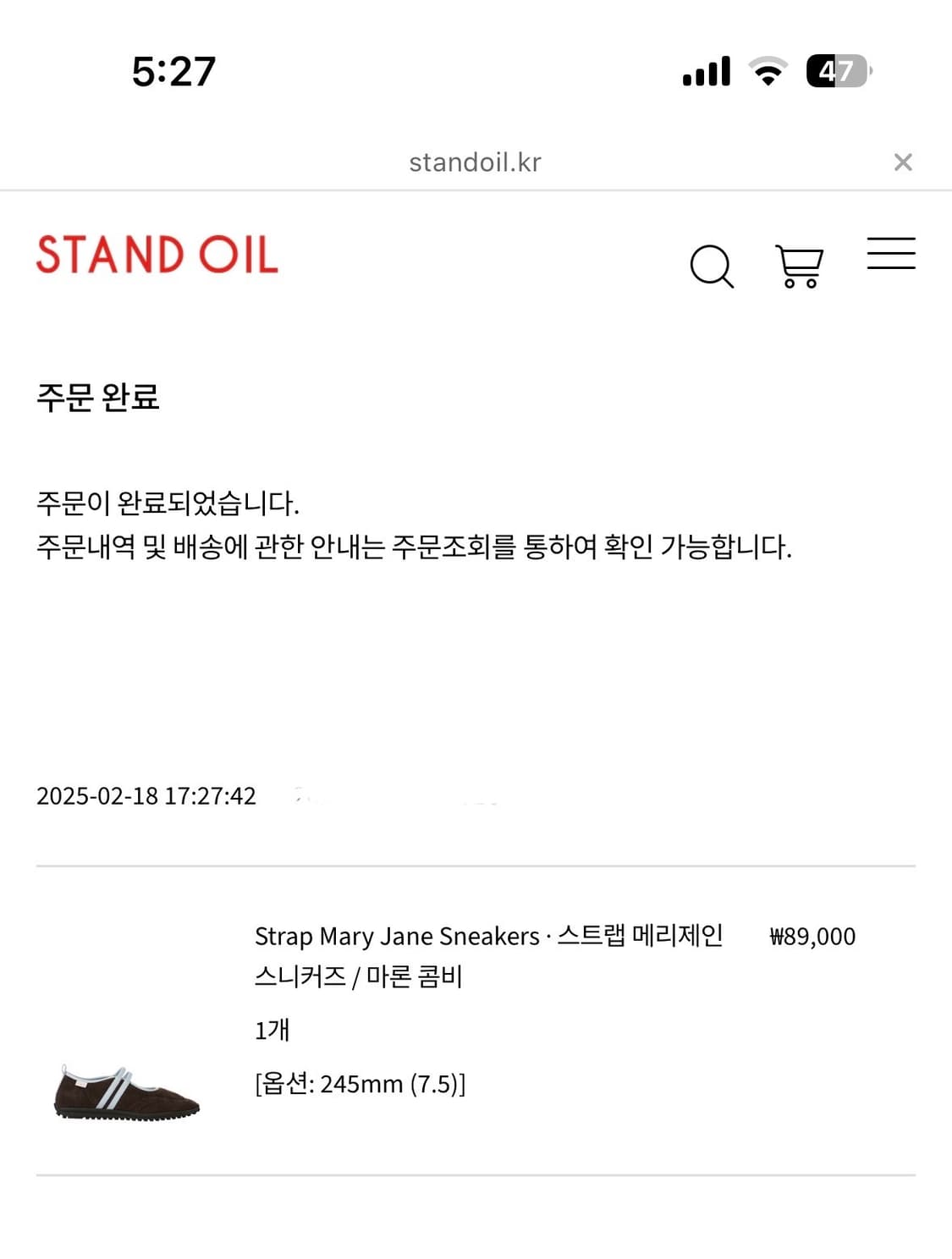952x1259 pixels.
Task: Tap the clock showing 5:27
Action: click(175, 71)
